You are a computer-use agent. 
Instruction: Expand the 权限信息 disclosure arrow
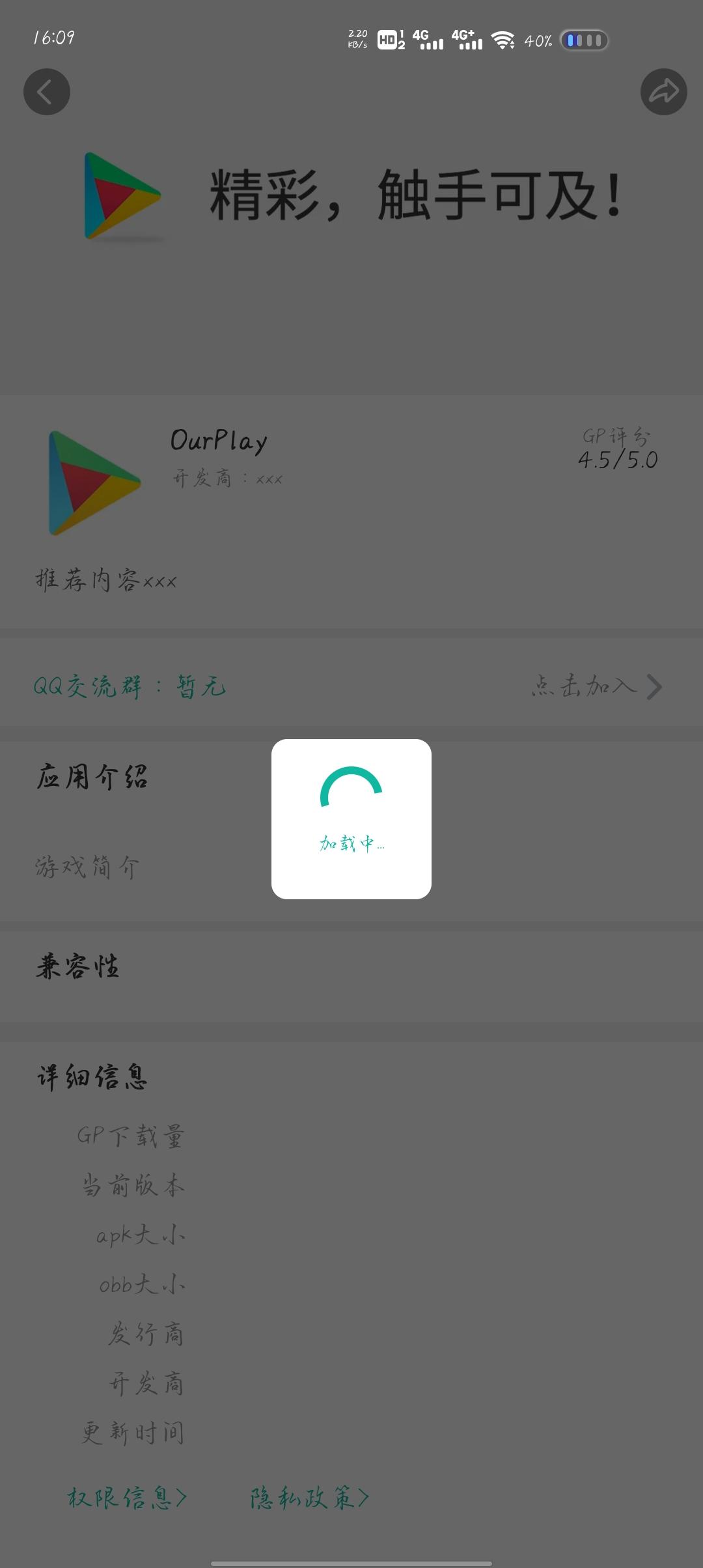[x=183, y=1496]
